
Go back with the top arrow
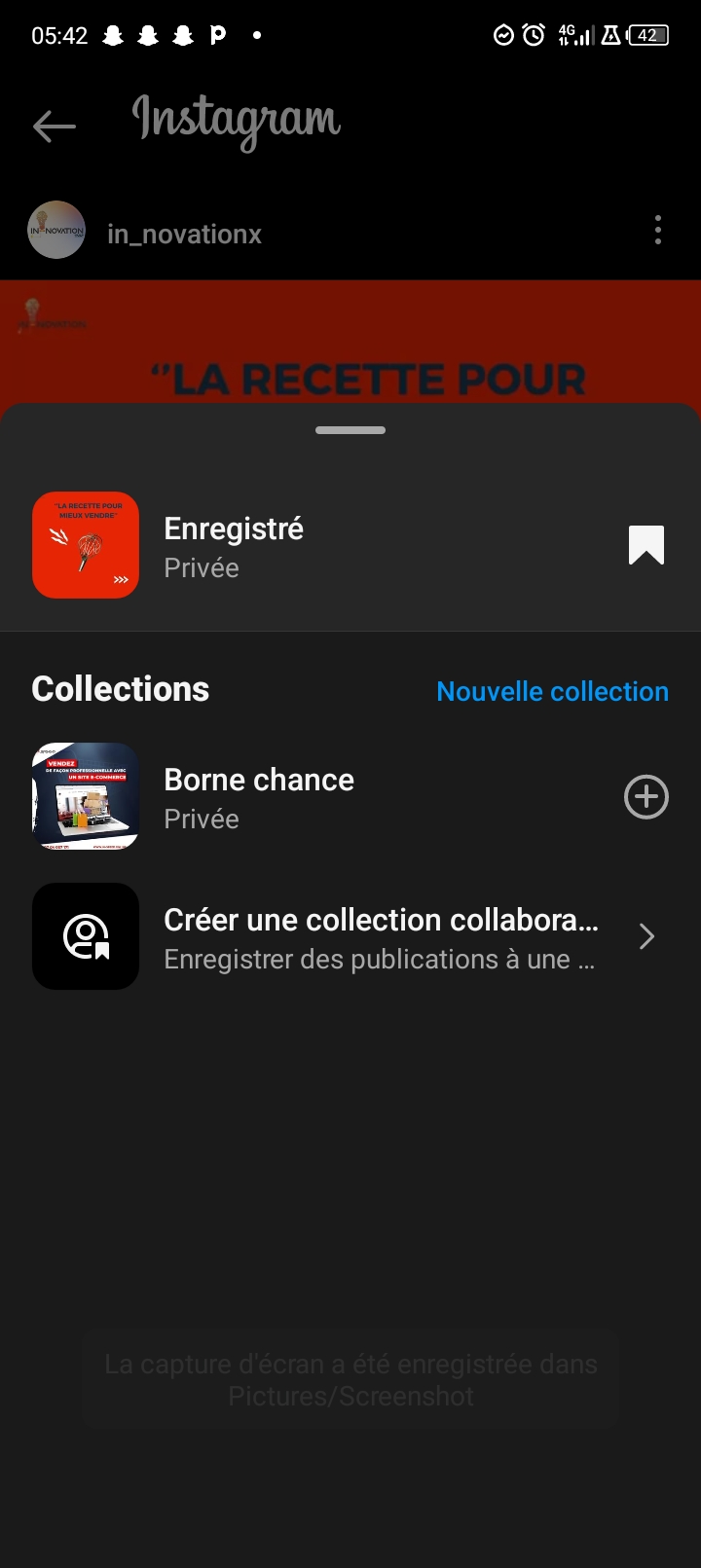point(55,126)
